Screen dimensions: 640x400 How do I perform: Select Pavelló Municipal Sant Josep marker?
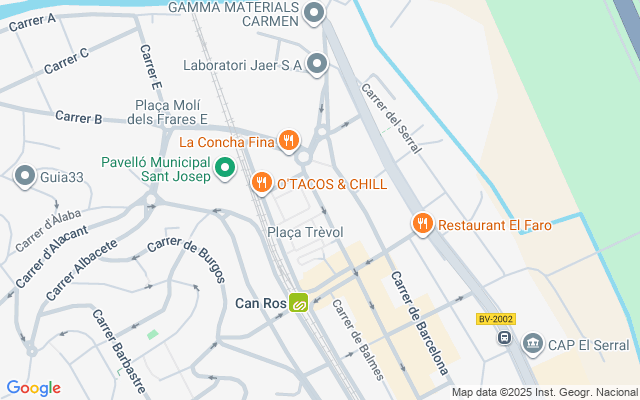(x=225, y=168)
